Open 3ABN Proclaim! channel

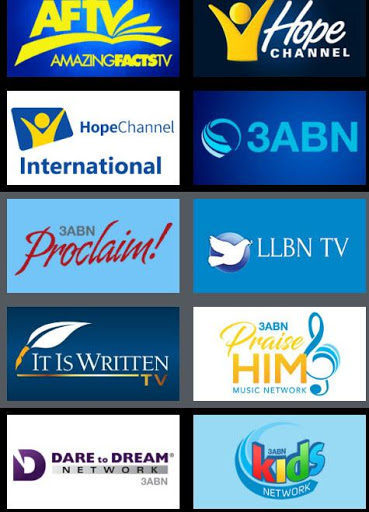pyautogui.click(x=93, y=246)
